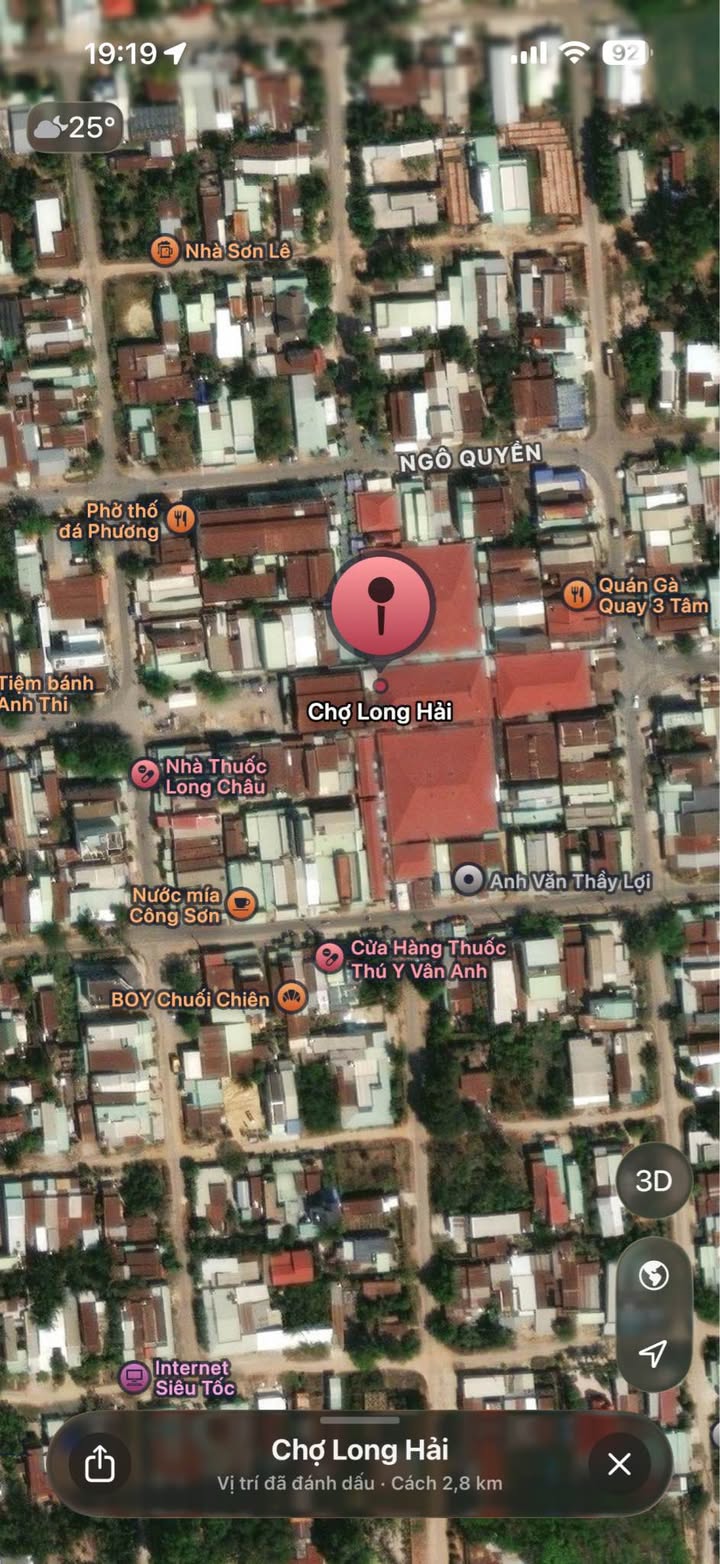Center map on current location arrow
The image size is (720, 1564).
pos(654,1353)
